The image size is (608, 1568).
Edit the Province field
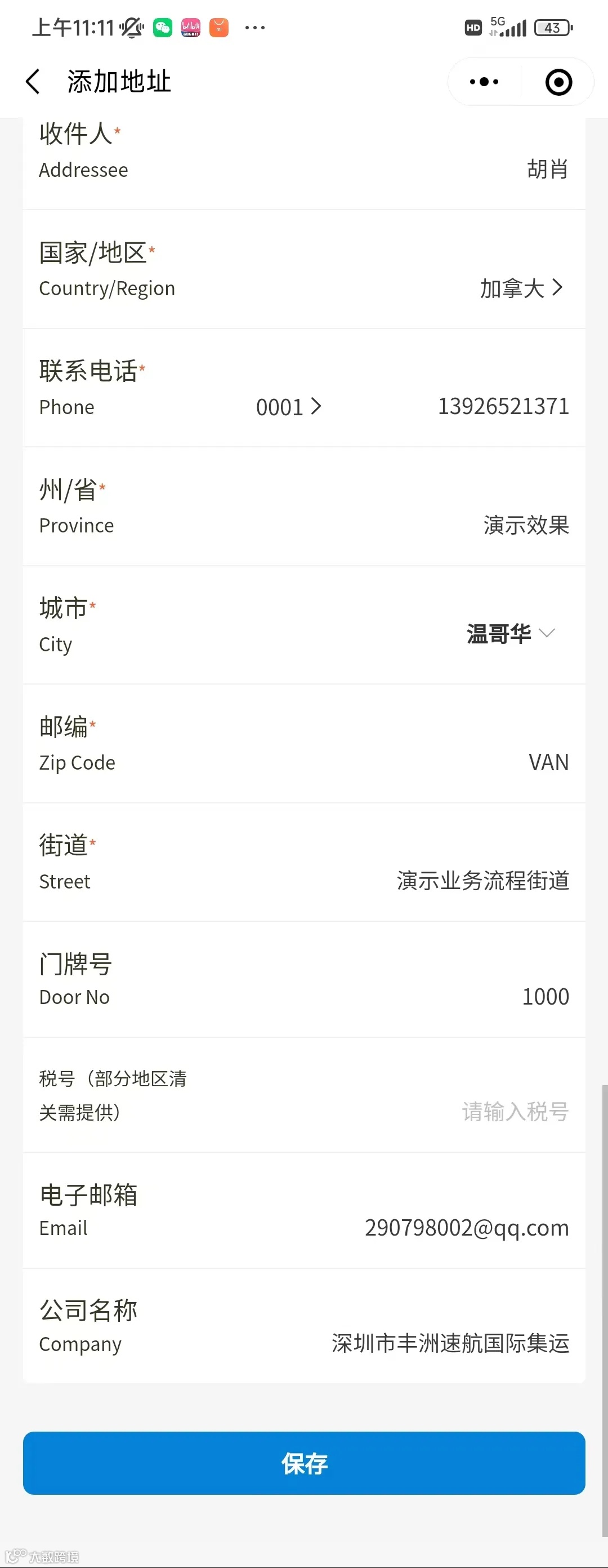pos(525,525)
